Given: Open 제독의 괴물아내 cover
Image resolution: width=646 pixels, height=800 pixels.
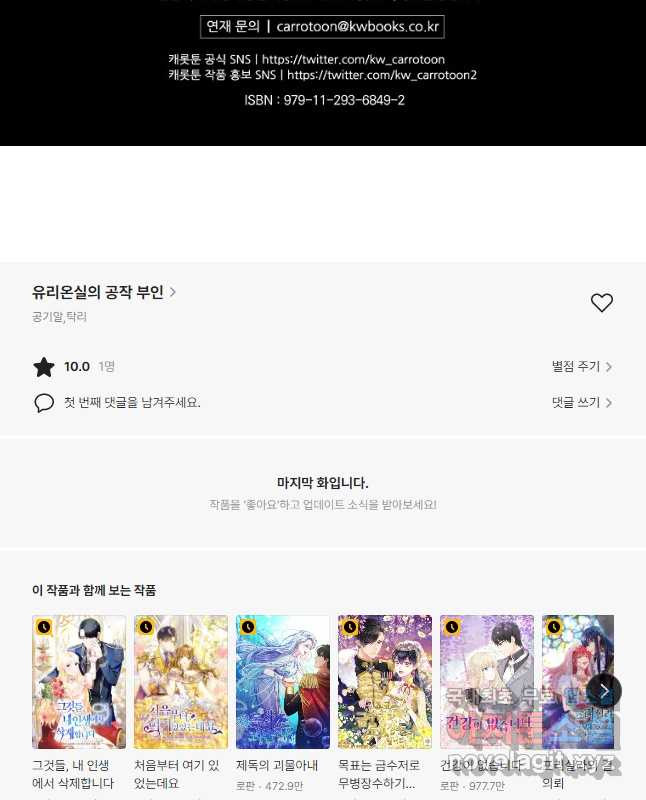Looking at the screenshot, I should (283, 682).
